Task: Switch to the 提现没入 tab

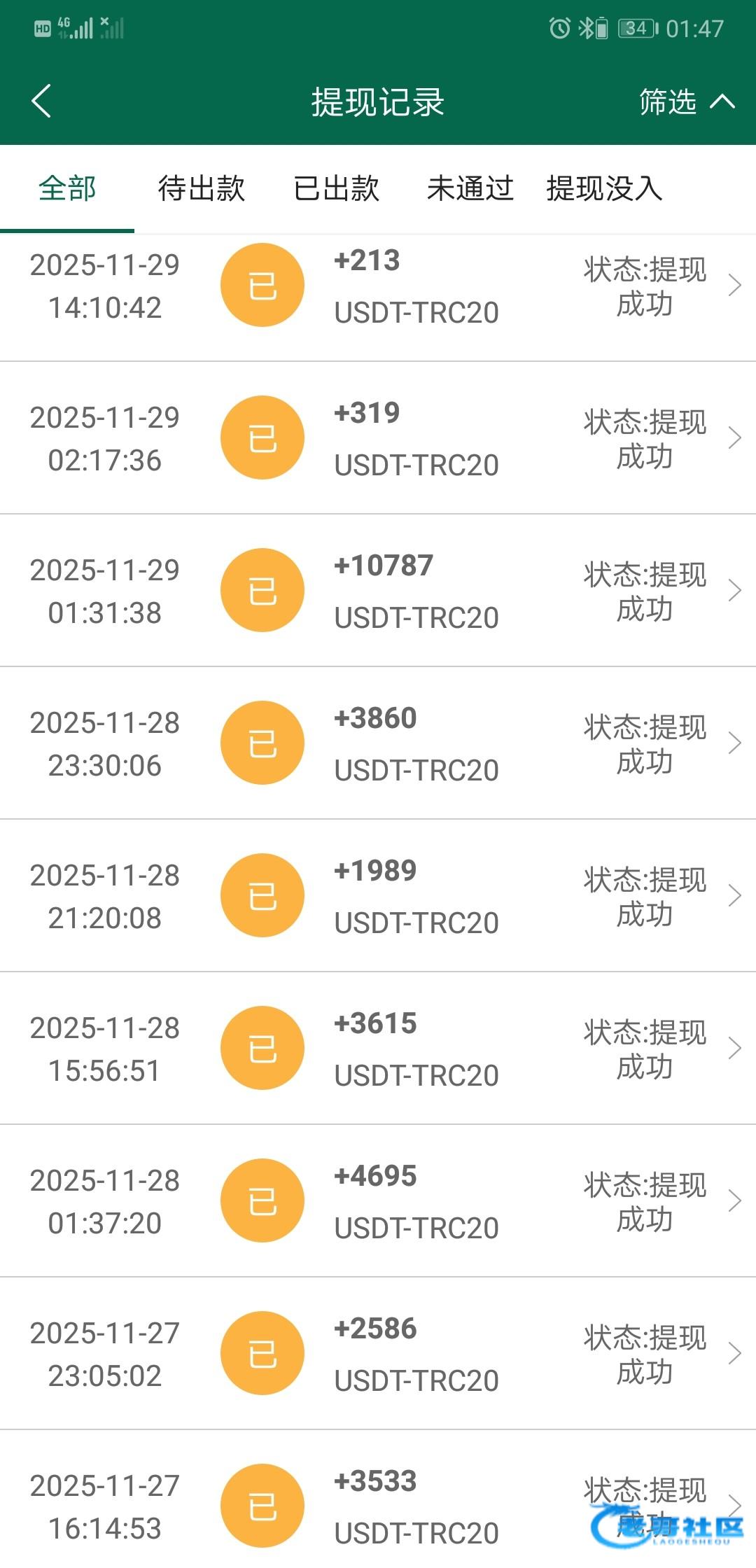Action: [604, 189]
